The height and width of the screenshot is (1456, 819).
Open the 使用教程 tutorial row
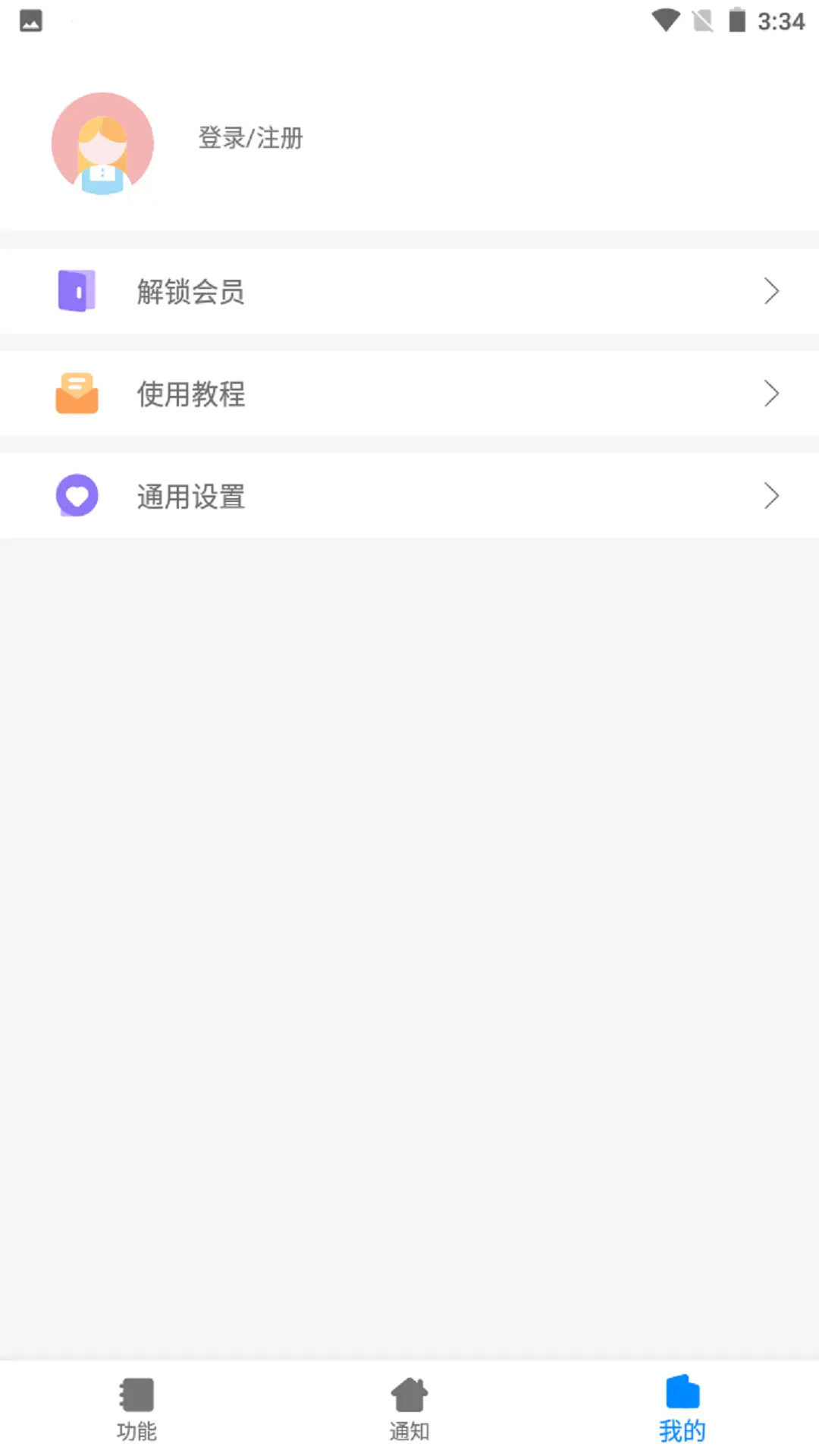click(409, 394)
